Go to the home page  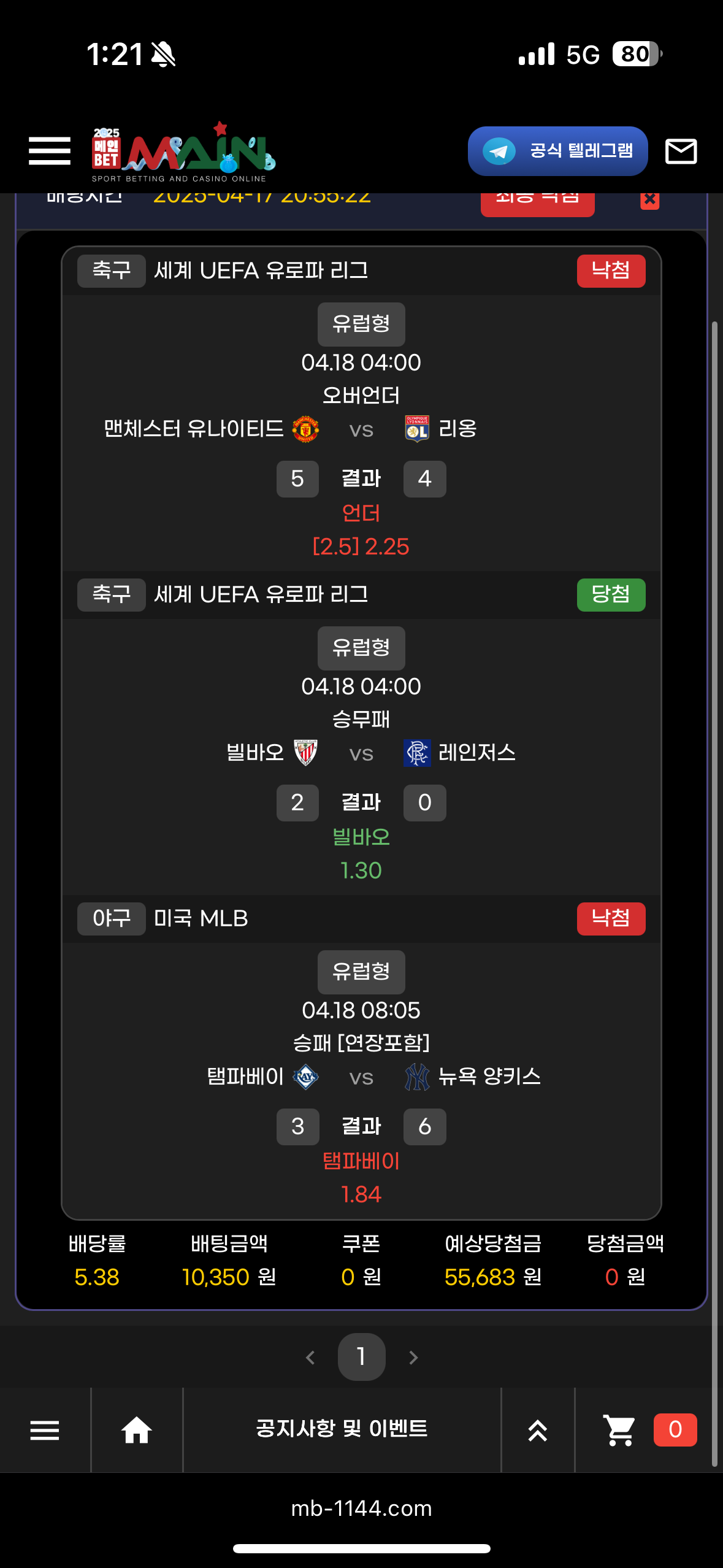coord(137,1430)
